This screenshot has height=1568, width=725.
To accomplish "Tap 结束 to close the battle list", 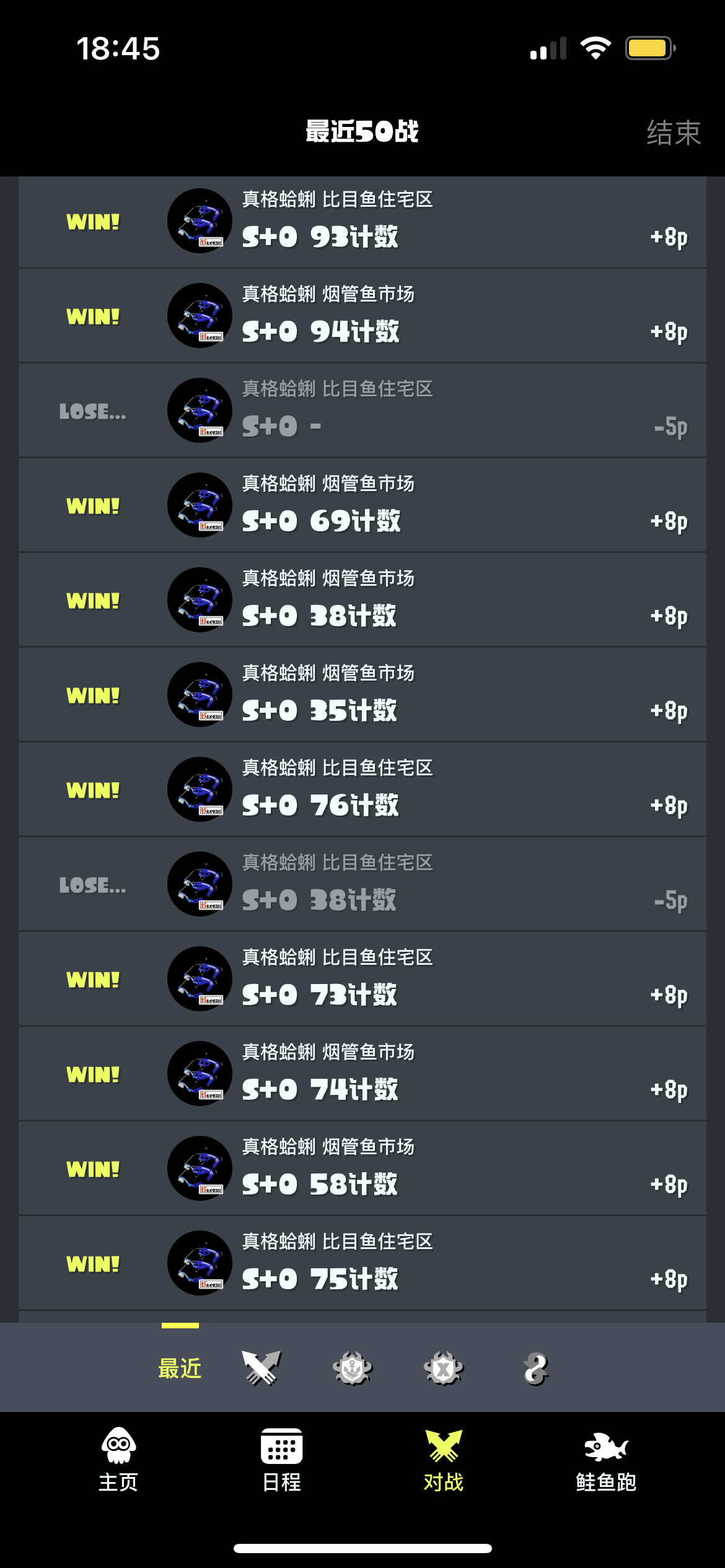I will click(x=674, y=133).
